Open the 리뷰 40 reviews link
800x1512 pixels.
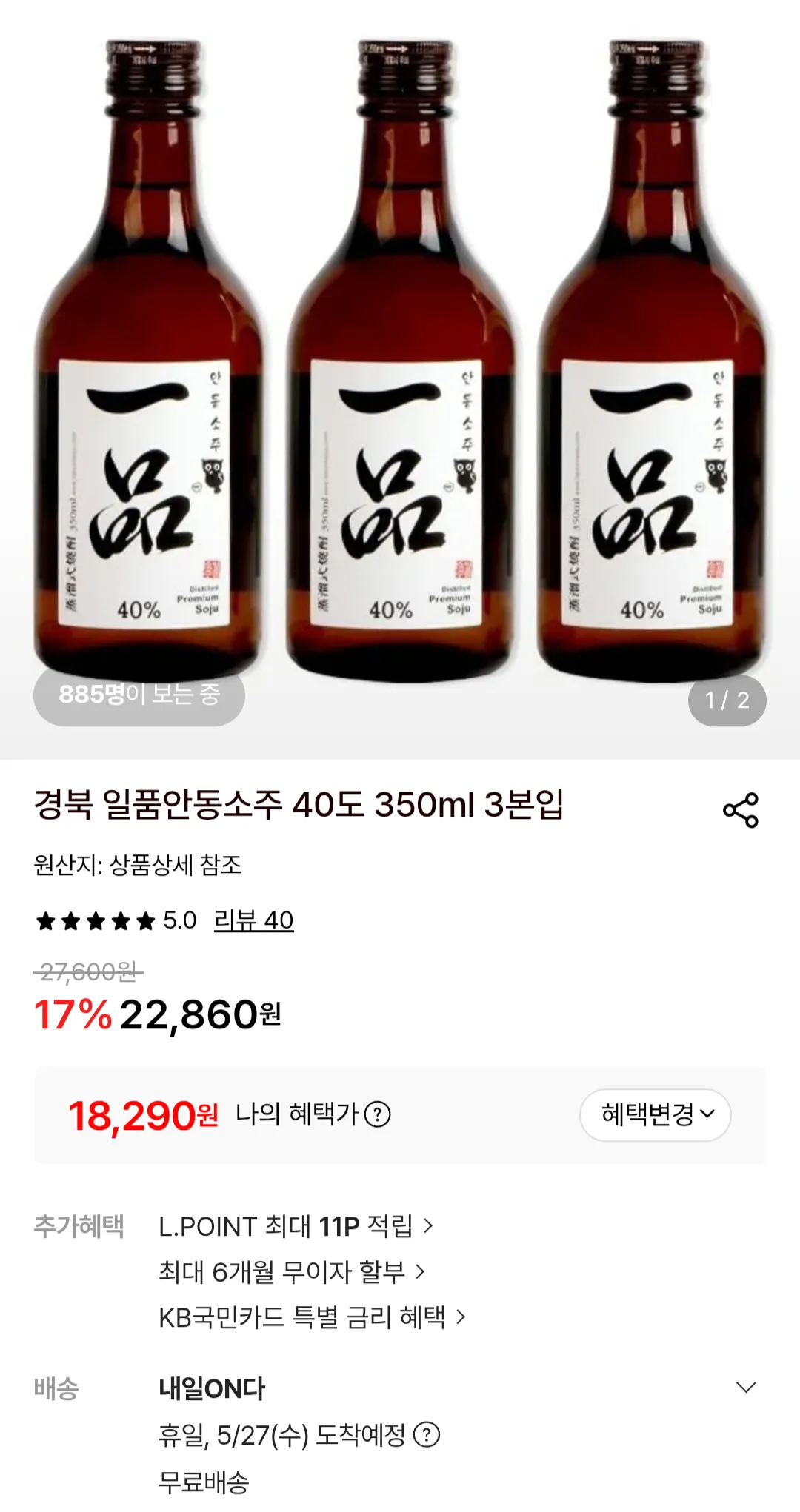tap(253, 920)
